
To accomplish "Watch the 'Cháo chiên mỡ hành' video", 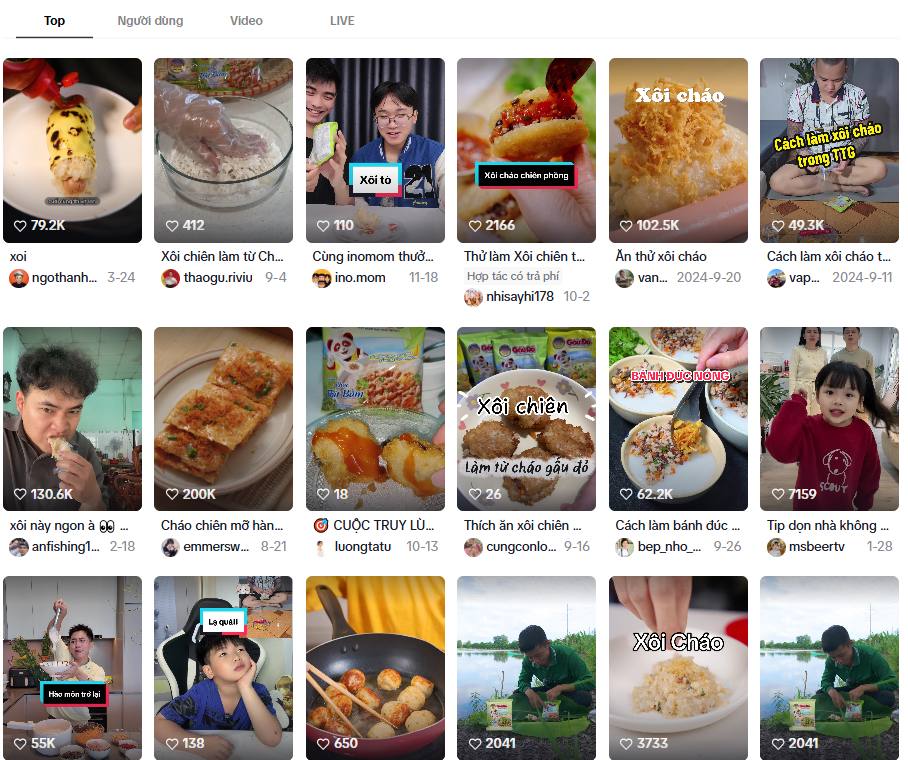I will [223, 419].
